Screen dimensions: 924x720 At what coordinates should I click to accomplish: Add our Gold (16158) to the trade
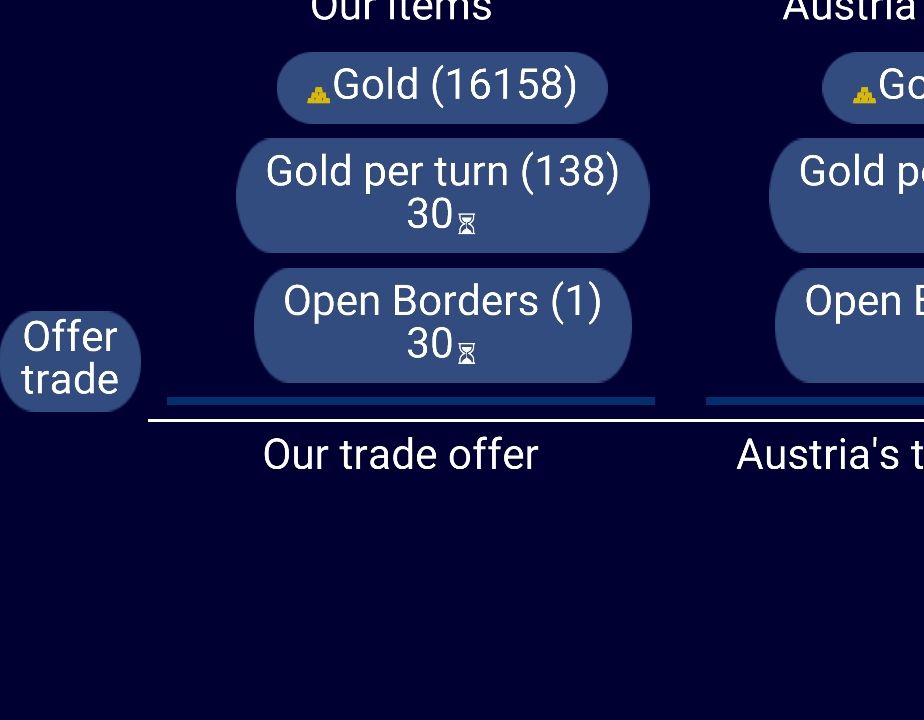[442, 88]
